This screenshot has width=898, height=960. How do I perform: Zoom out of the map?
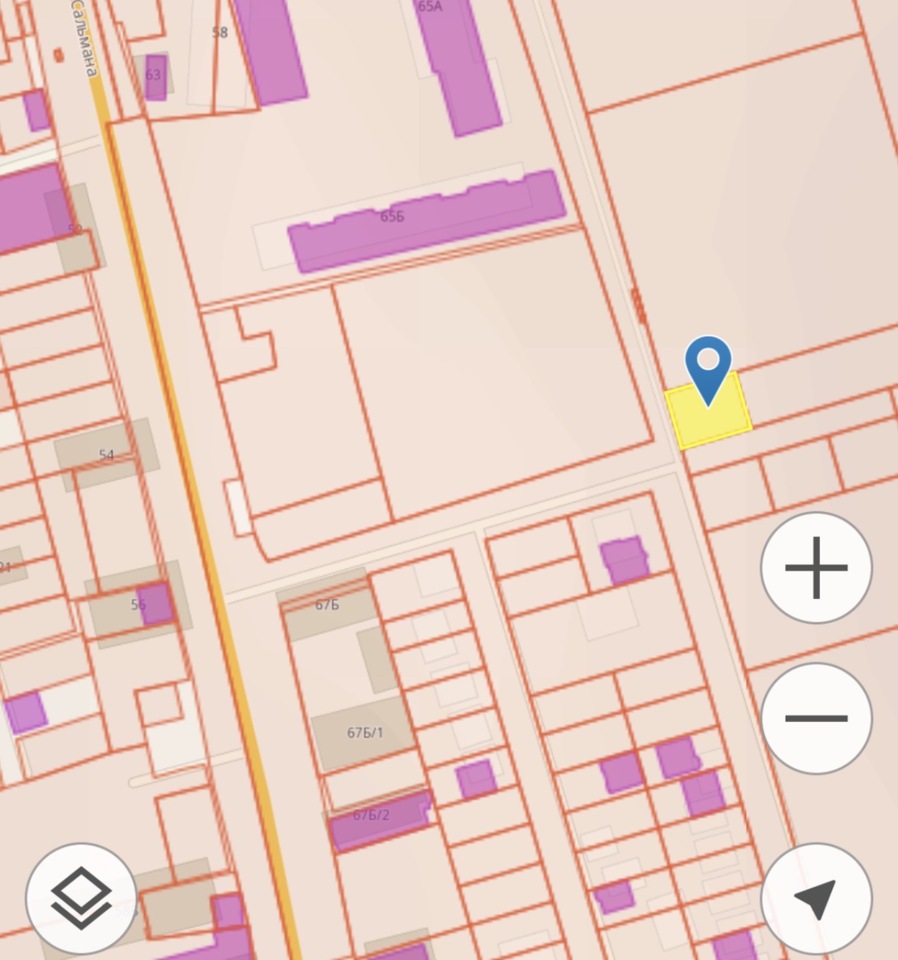click(x=816, y=718)
